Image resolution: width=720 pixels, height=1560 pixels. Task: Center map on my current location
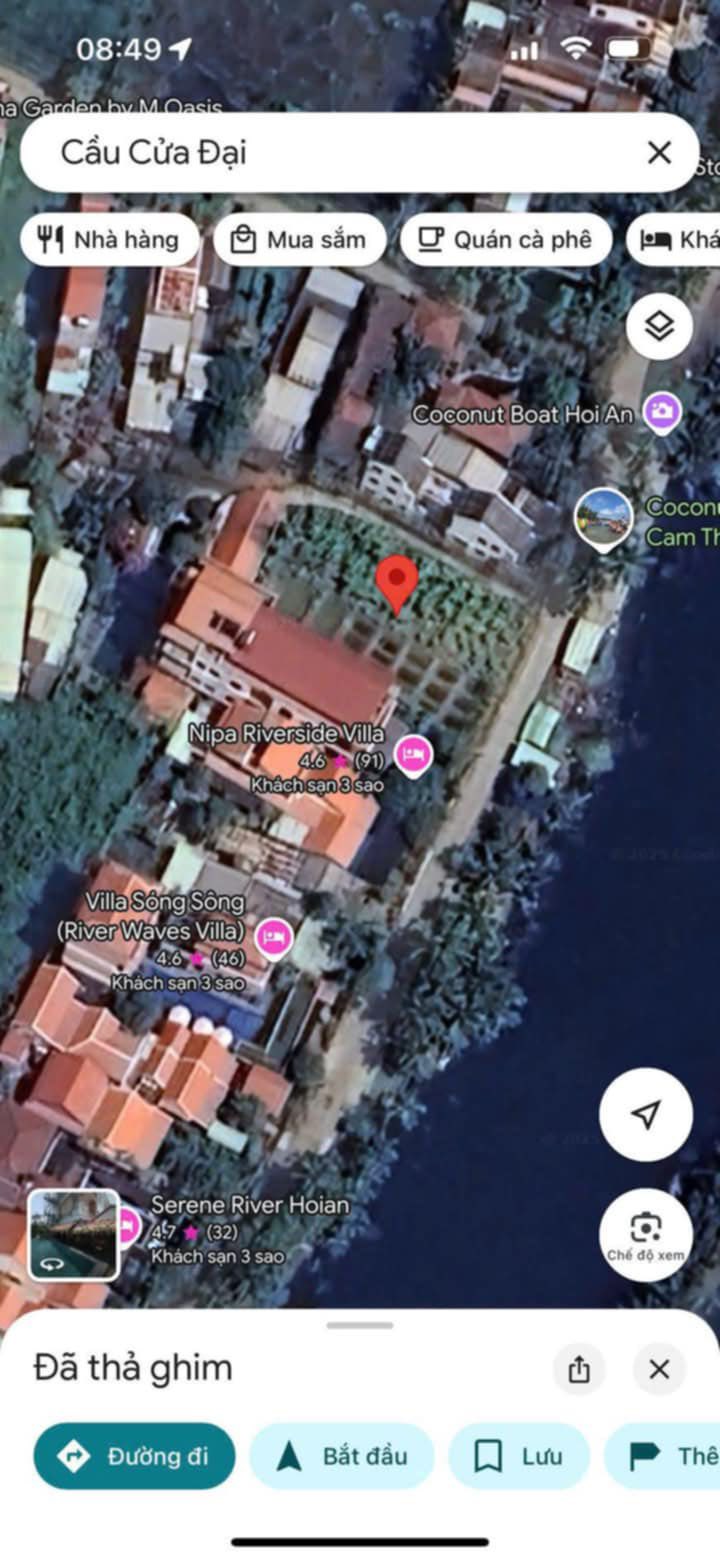(646, 1114)
